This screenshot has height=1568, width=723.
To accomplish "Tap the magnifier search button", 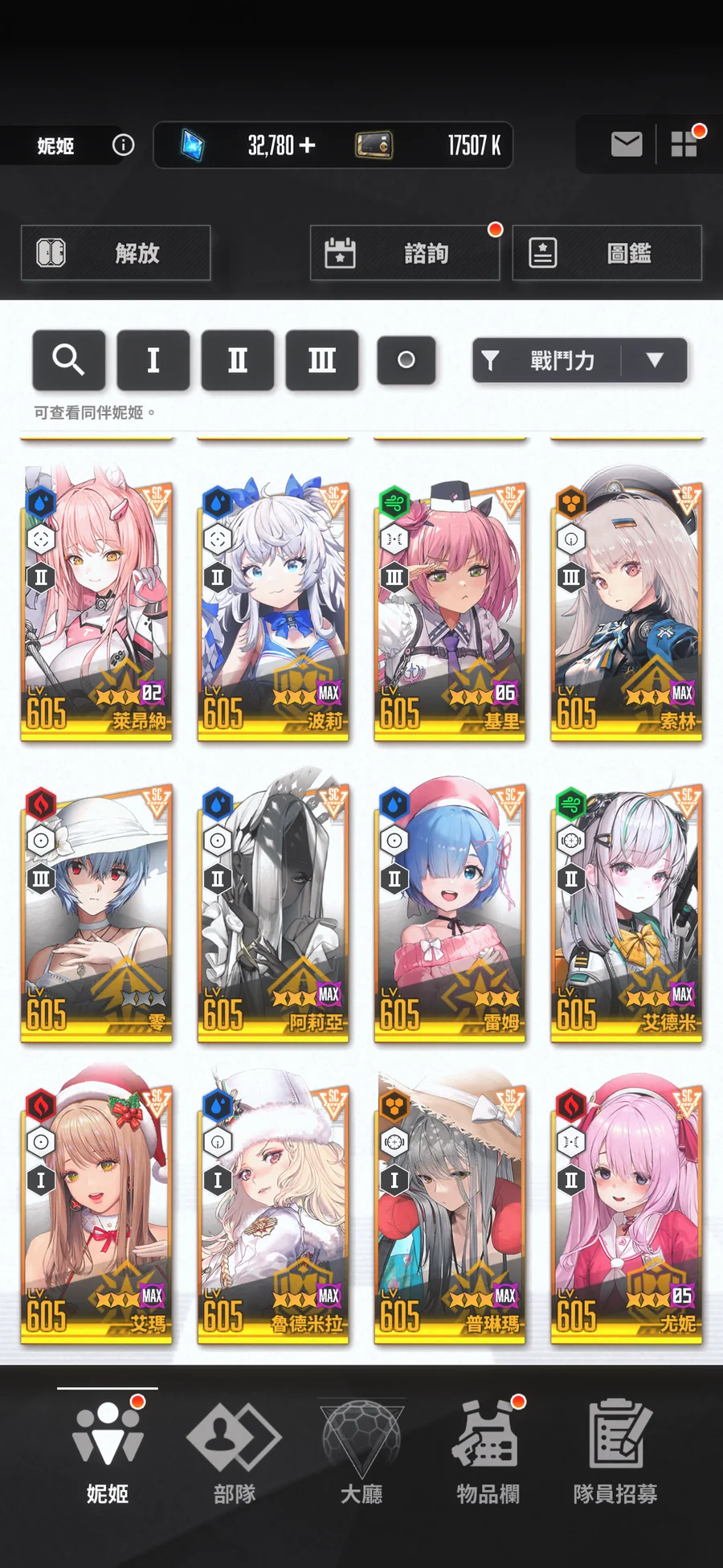I will click(68, 359).
